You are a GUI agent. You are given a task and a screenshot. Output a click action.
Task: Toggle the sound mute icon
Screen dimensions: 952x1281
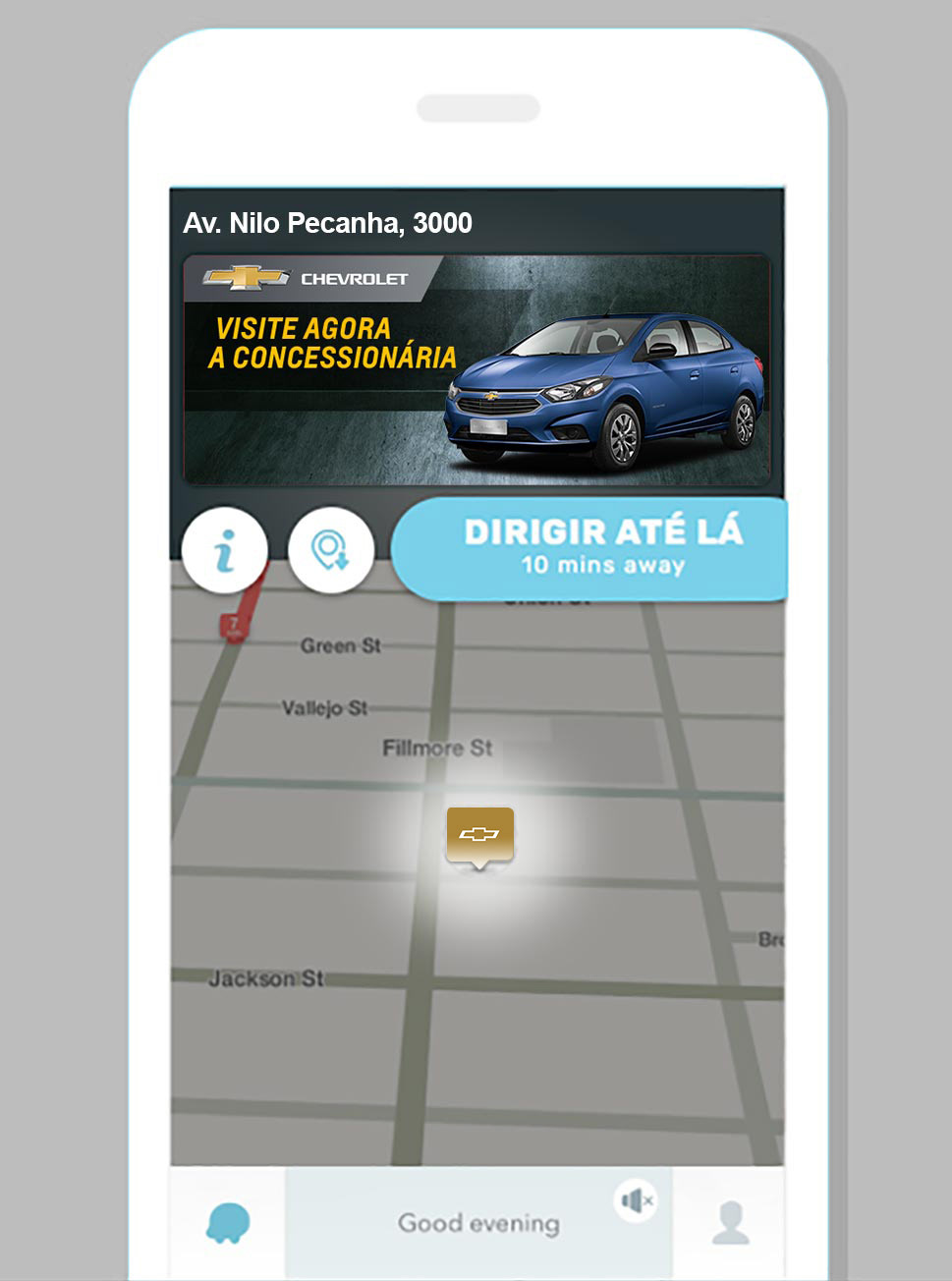click(x=636, y=1200)
